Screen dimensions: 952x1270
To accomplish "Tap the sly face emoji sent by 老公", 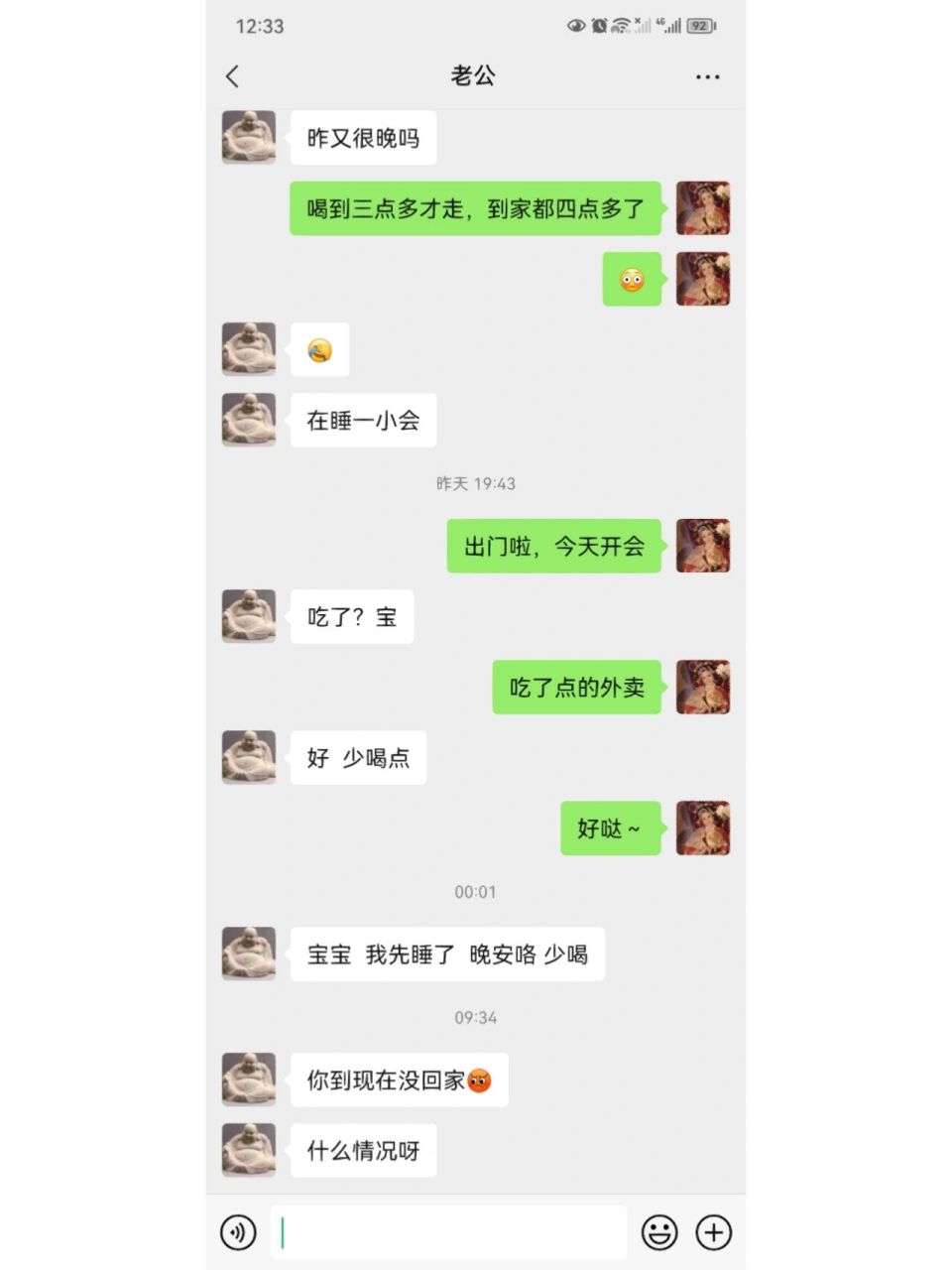I will [318, 349].
